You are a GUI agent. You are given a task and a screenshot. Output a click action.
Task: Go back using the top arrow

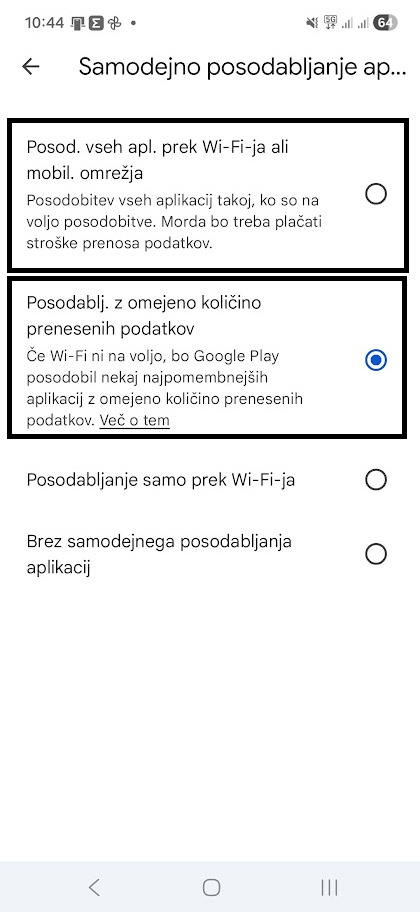(x=31, y=66)
